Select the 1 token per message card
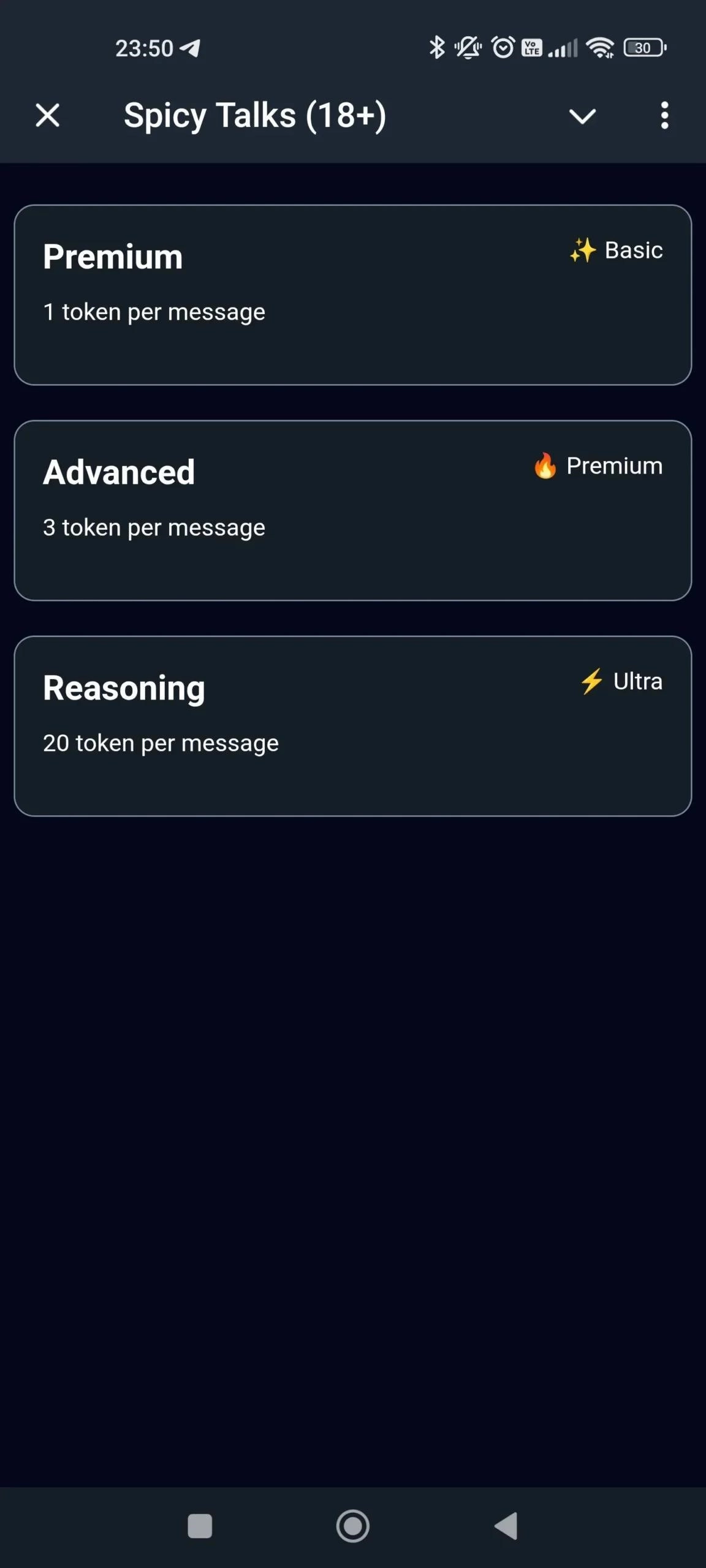 point(352,295)
